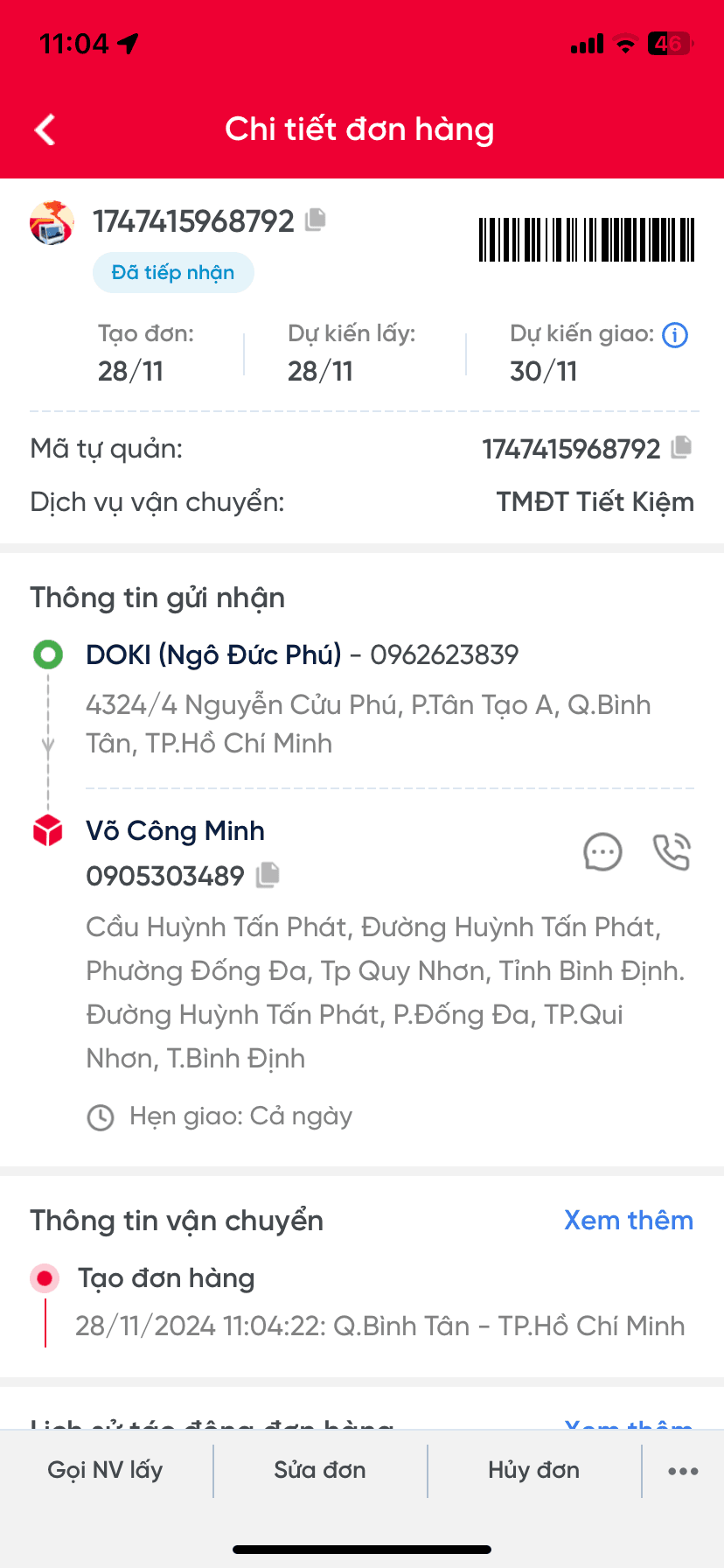Viewport: 724px width, 1568px height.
Task: Copy the Mã tự quản code
Action: (681, 448)
